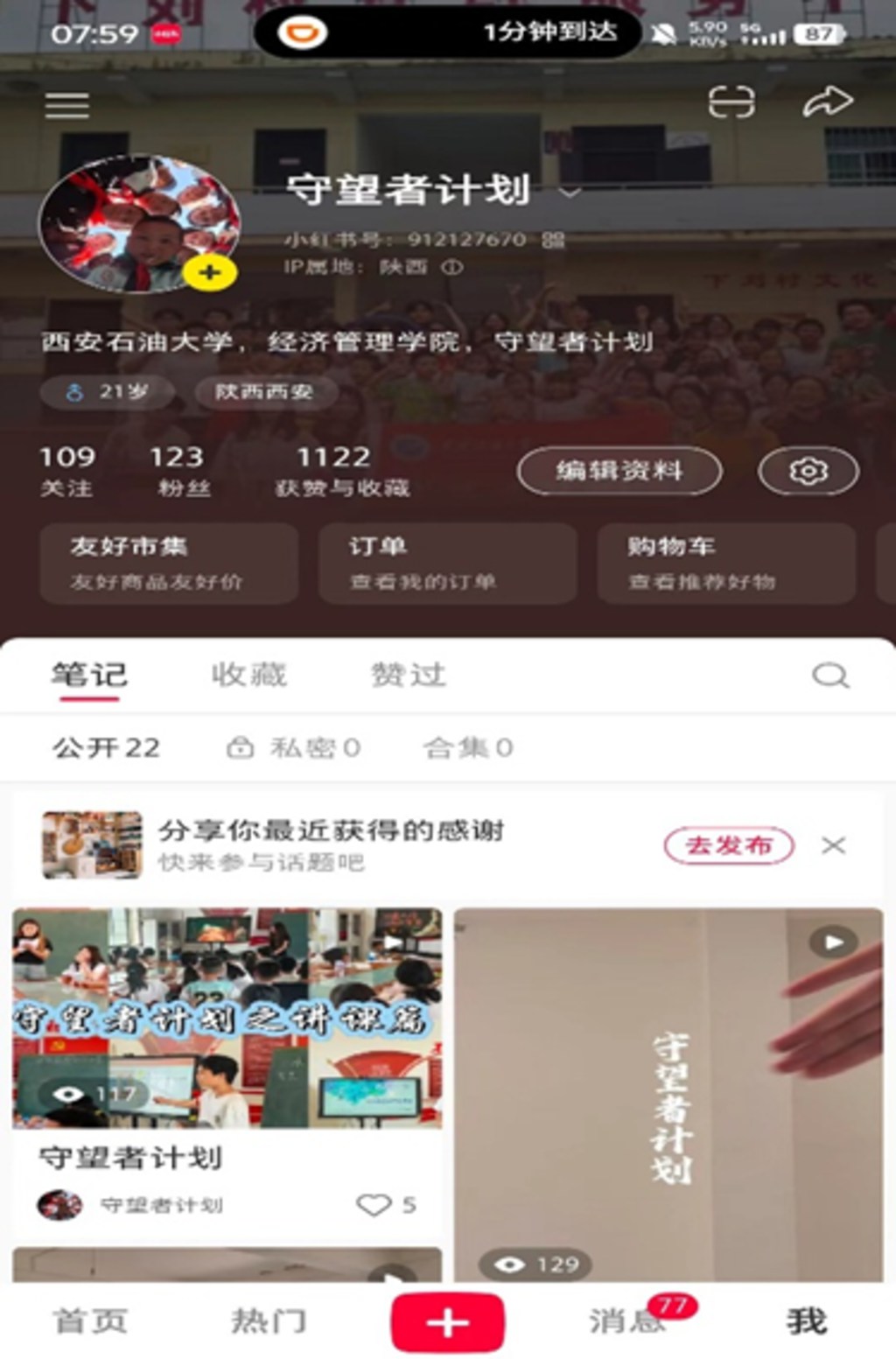Open 友好市集 marketplace card
896x1359 pixels.
(169, 563)
